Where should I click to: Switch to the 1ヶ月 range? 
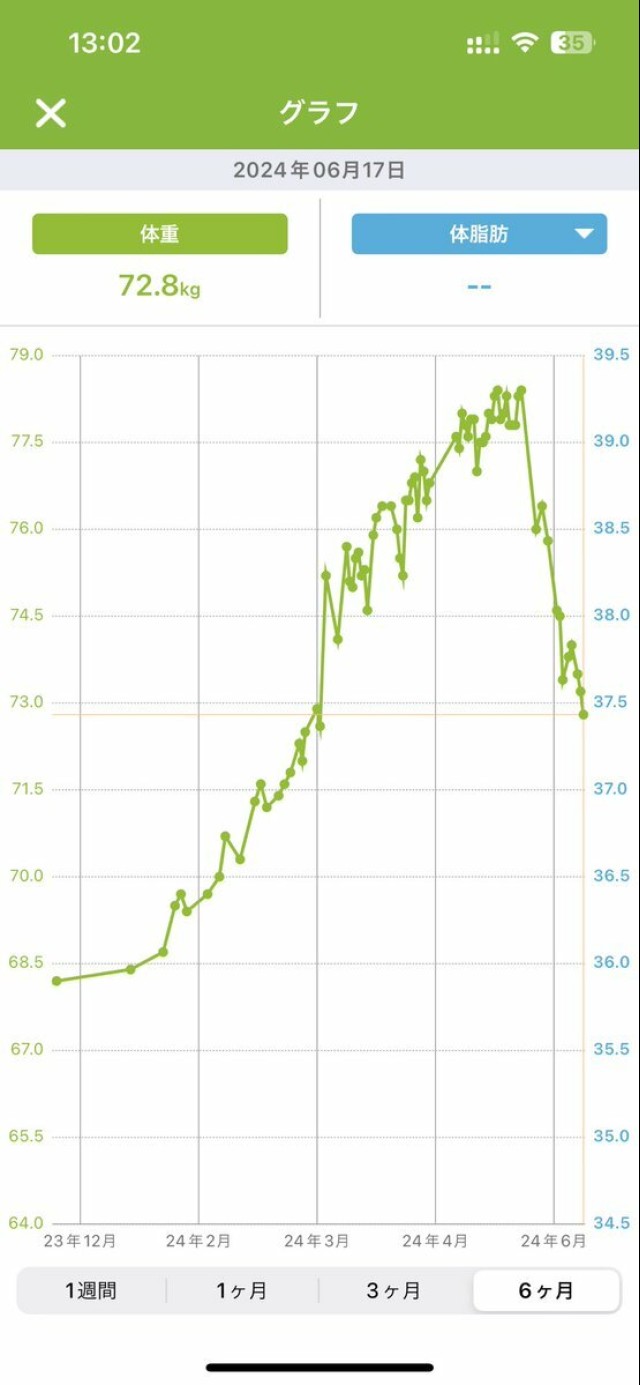click(x=242, y=1291)
